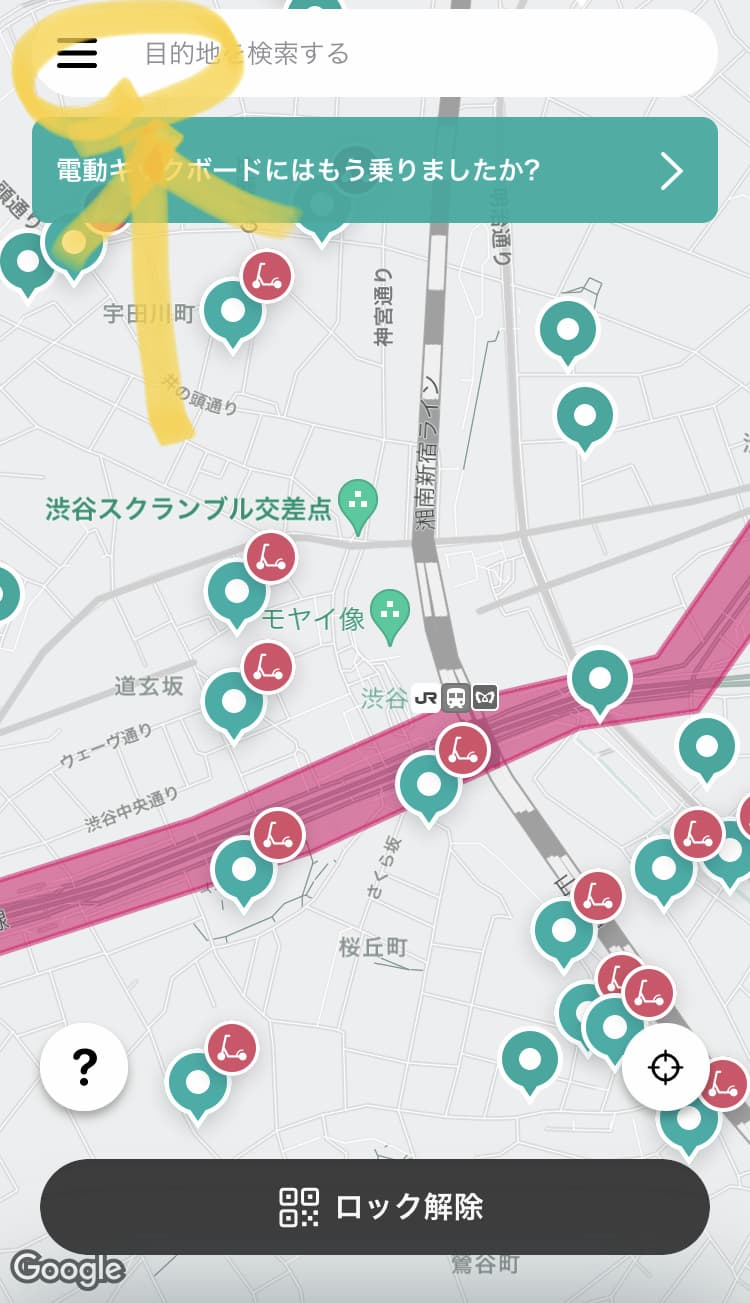Select the port marker near 道玄坂
Image resolution: width=750 pixels, height=1303 pixels.
click(233, 701)
